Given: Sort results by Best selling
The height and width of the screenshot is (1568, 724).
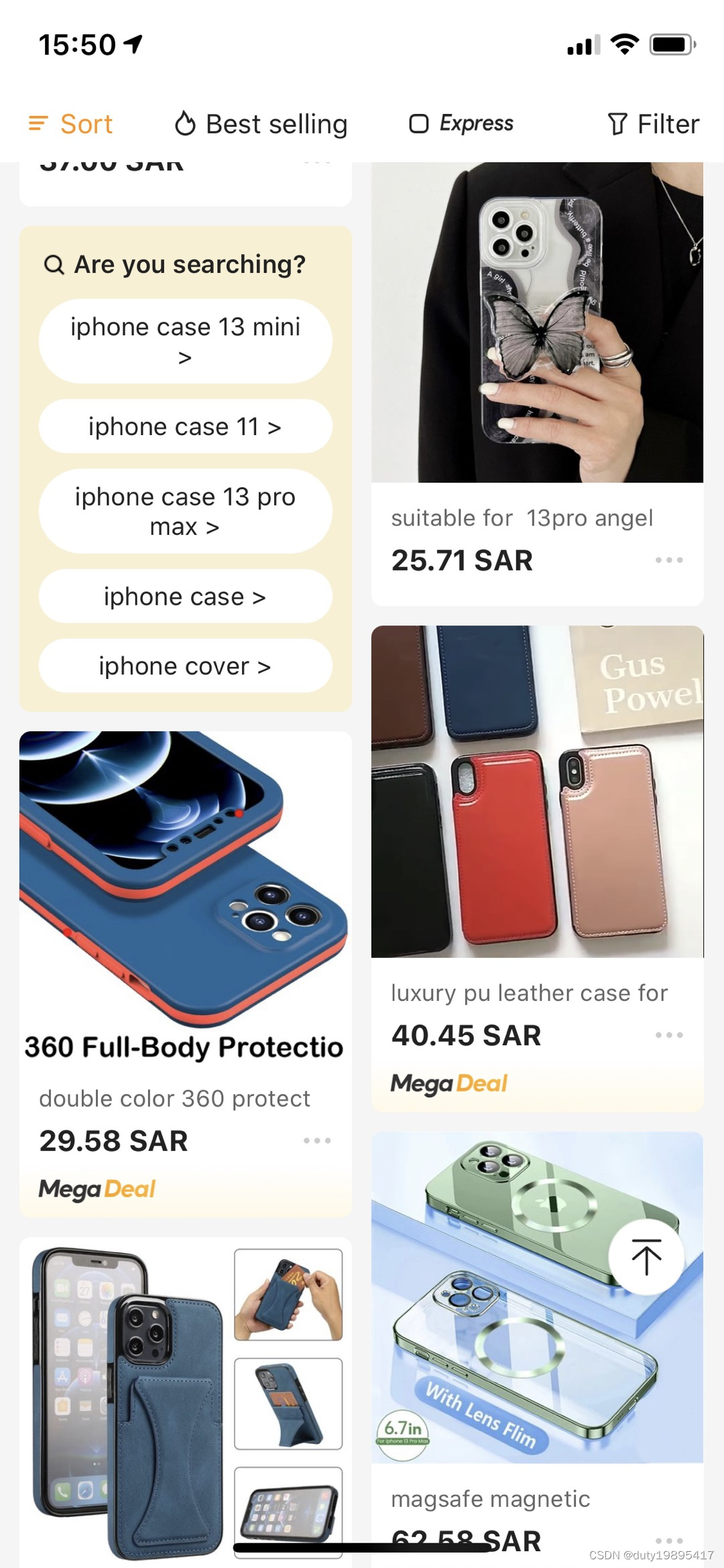Looking at the screenshot, I should 261,124.
